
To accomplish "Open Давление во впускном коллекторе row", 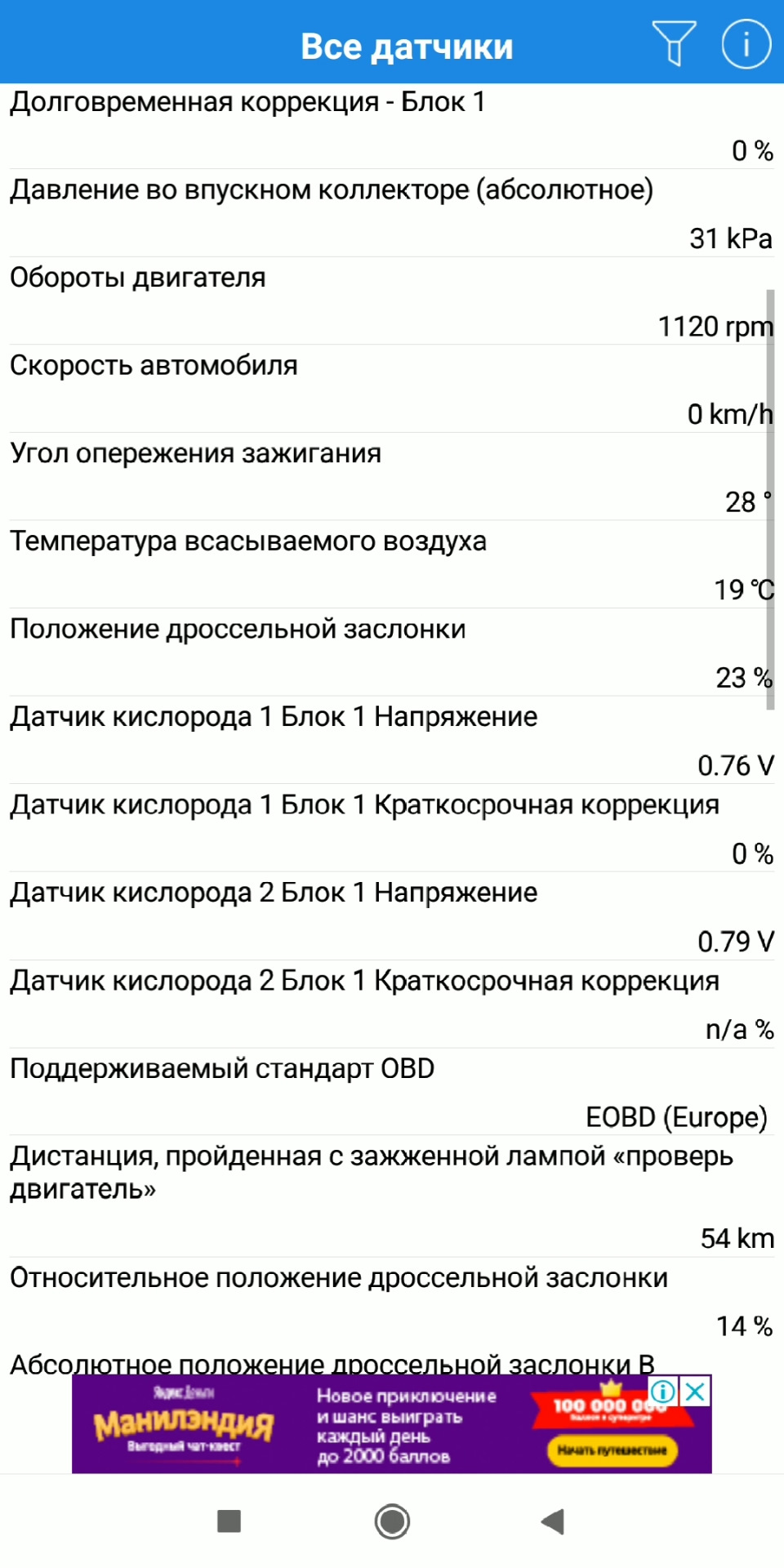I will point(392,213).
